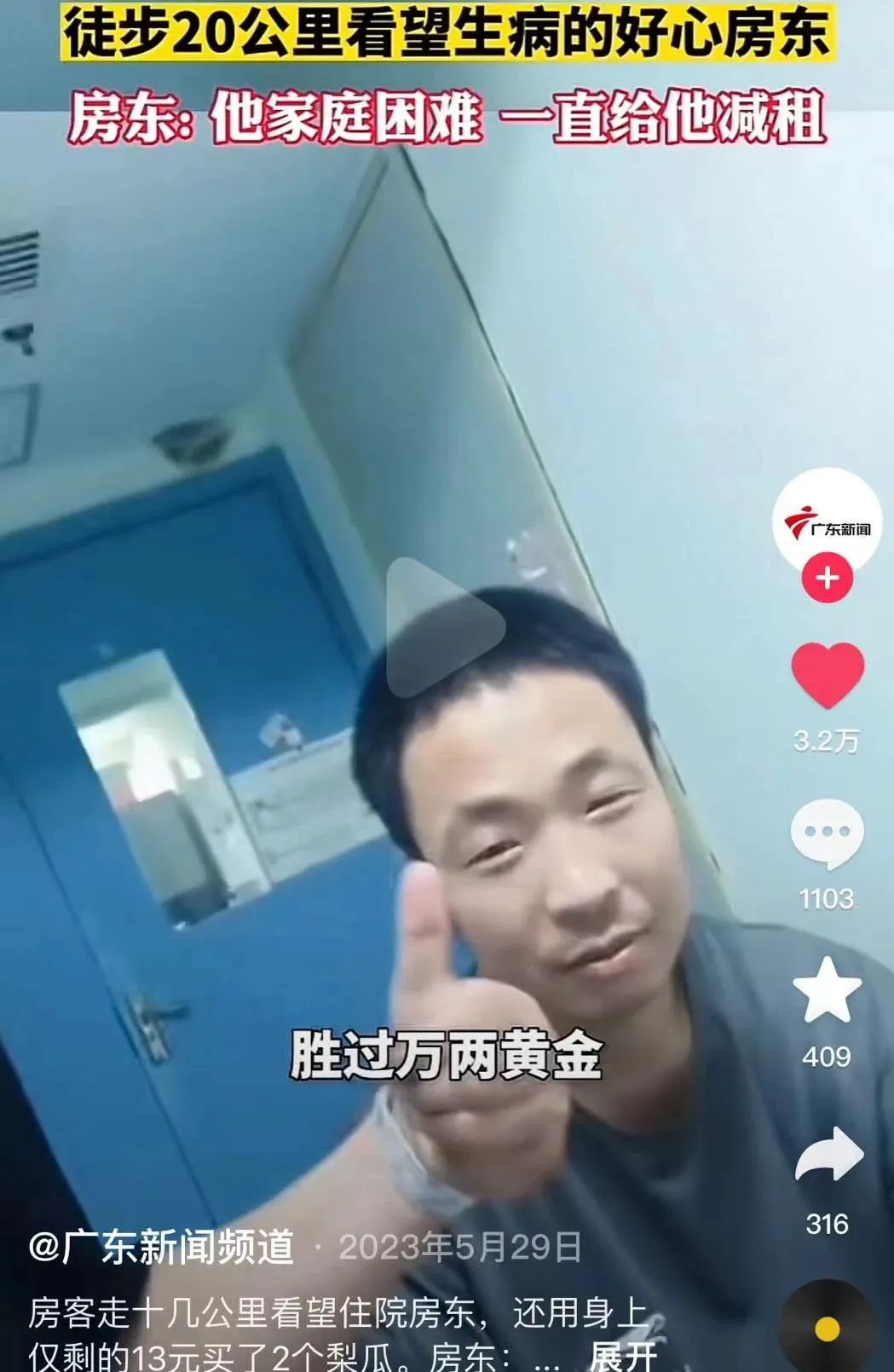
Task: Add the video to favorites with the star icon
Action: pyautogui.click(x=827, y=990)
